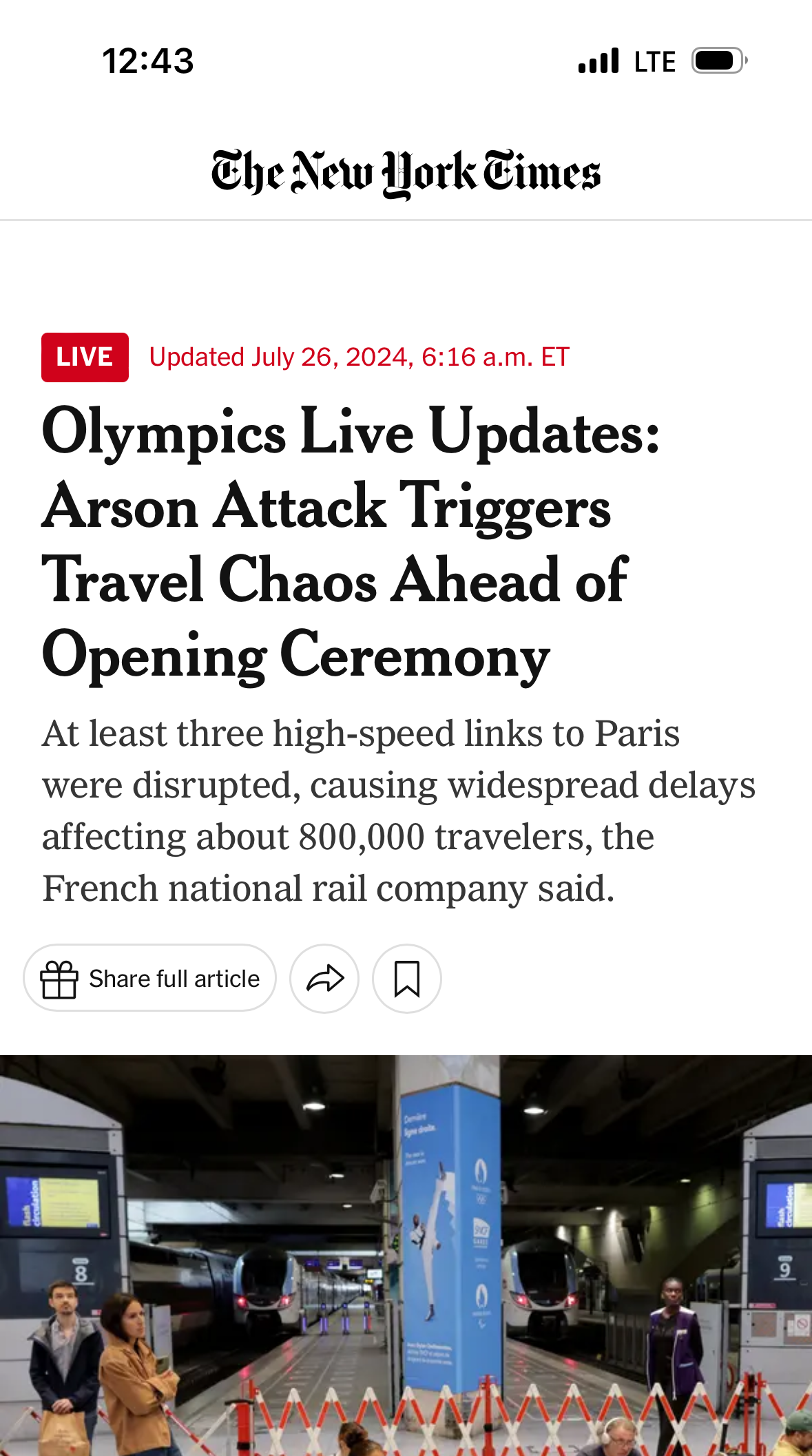Tap the Share full article gift button

[x=150, y=978]
